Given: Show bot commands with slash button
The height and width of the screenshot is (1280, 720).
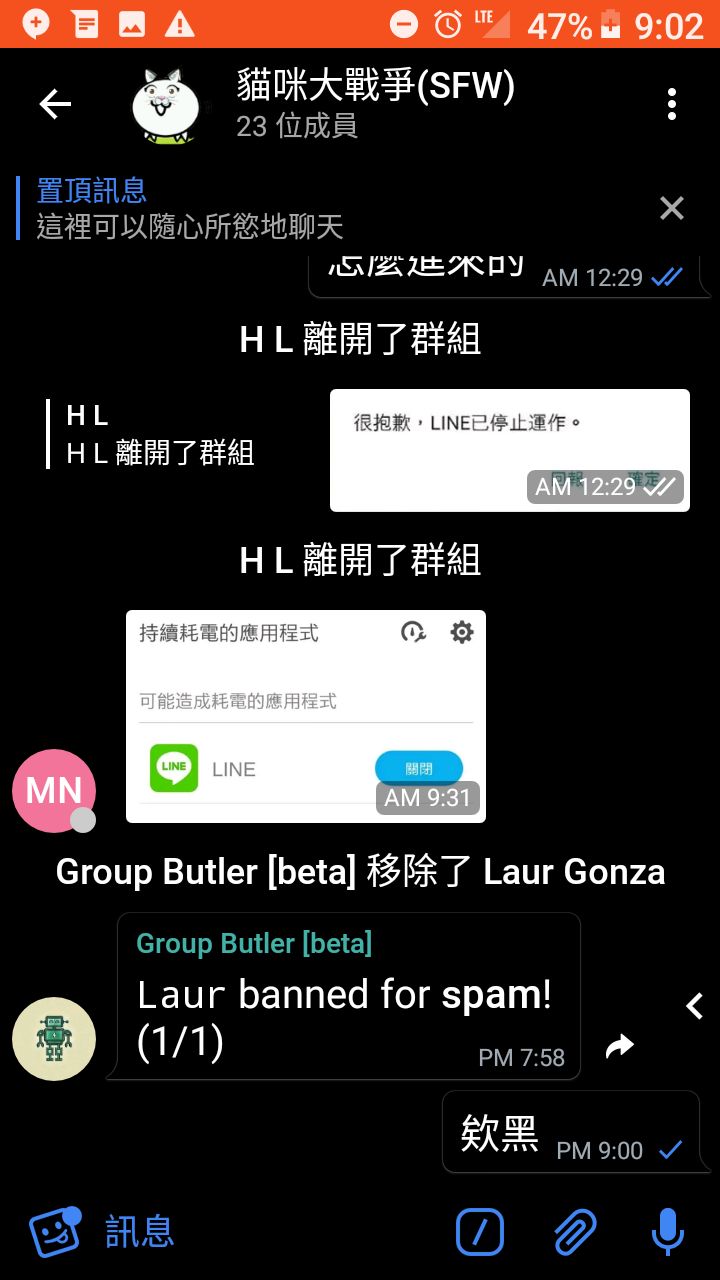Looking at the screenshot, I should (x=480, y=1232).
